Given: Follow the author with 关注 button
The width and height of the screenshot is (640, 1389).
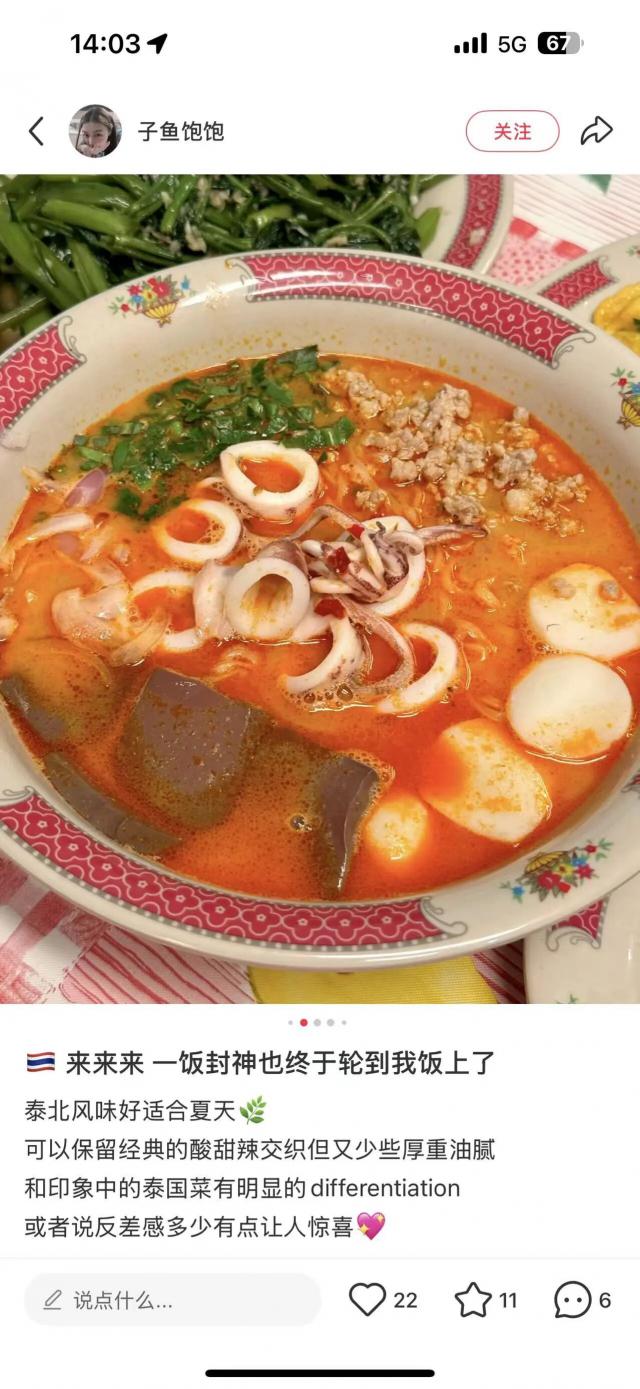Looking at the screenshot, I should (x=512, y=131).
